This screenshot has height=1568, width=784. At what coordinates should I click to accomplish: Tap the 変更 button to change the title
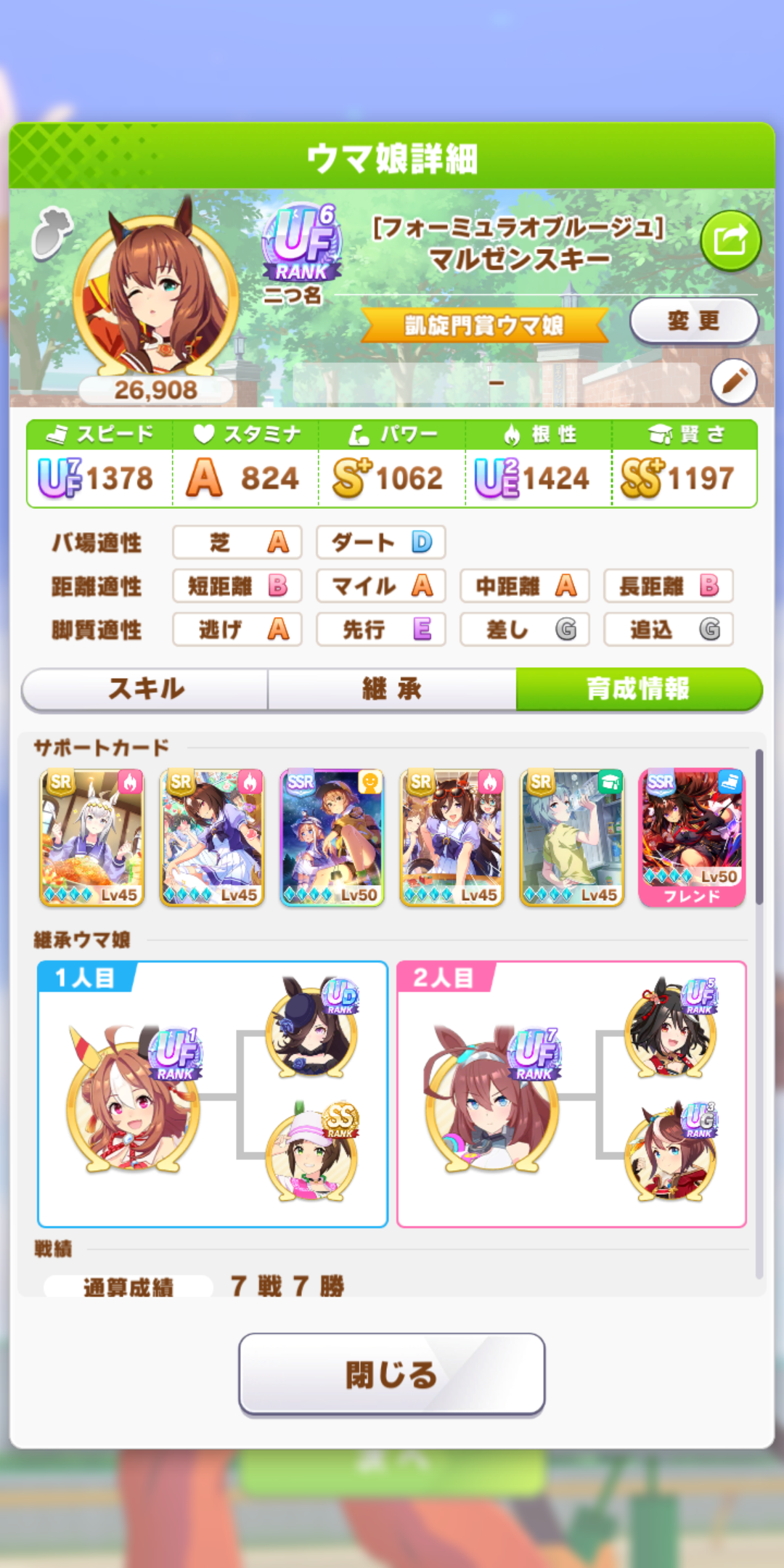tap(693, 320)
